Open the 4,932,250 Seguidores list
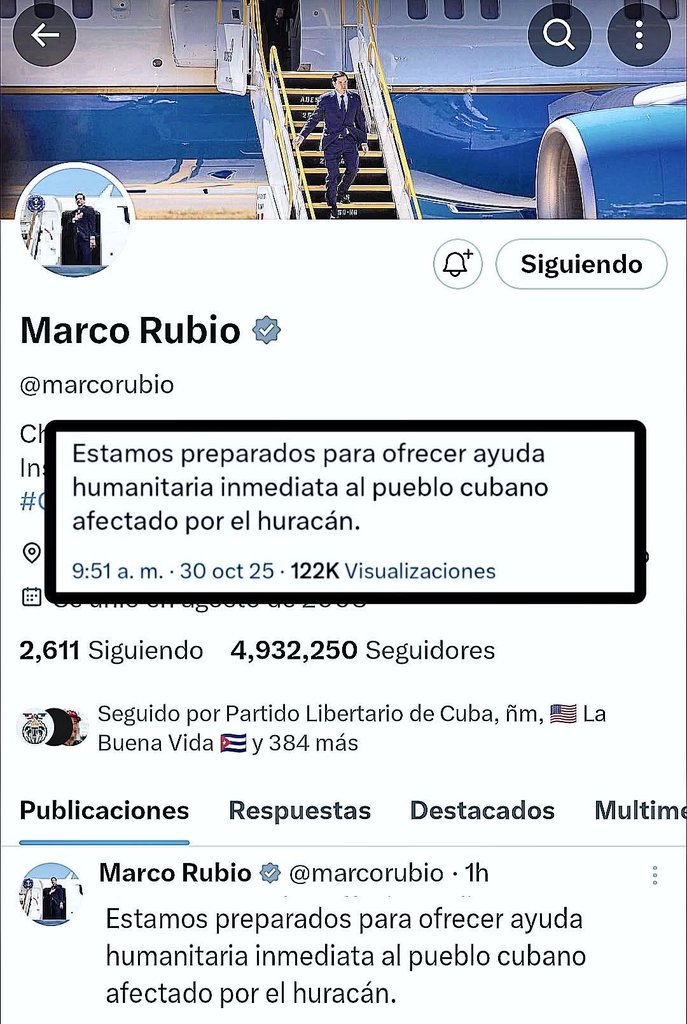687x1024 pixels. tap(362, 651)
